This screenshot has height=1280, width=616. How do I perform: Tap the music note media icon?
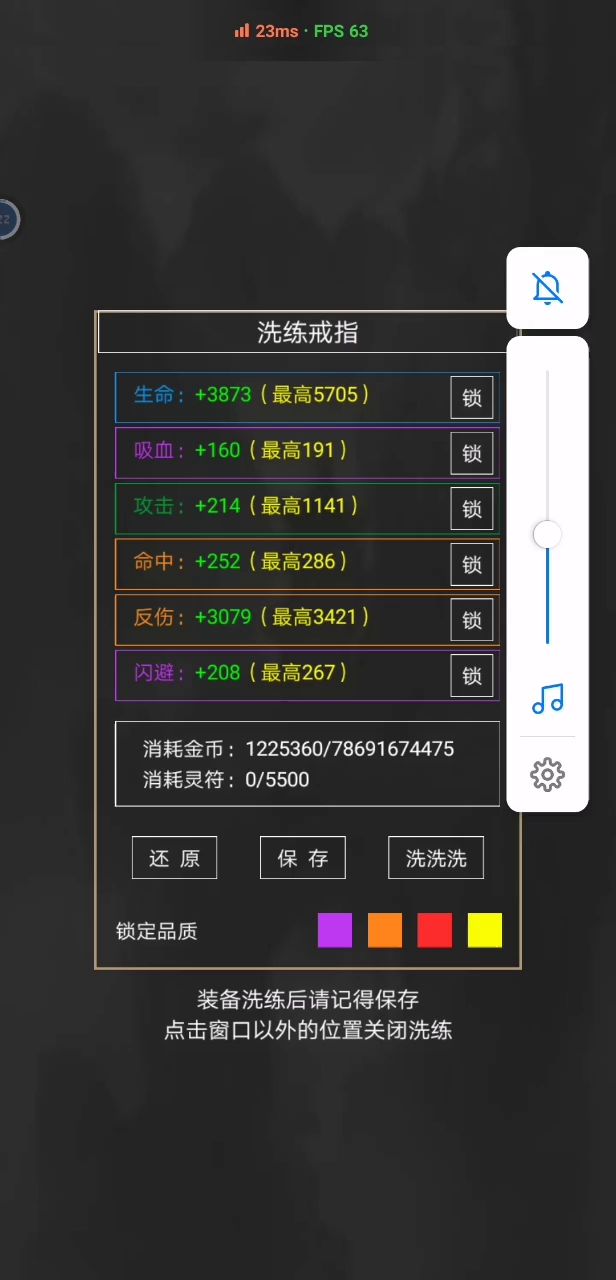[x=547, y=698]
